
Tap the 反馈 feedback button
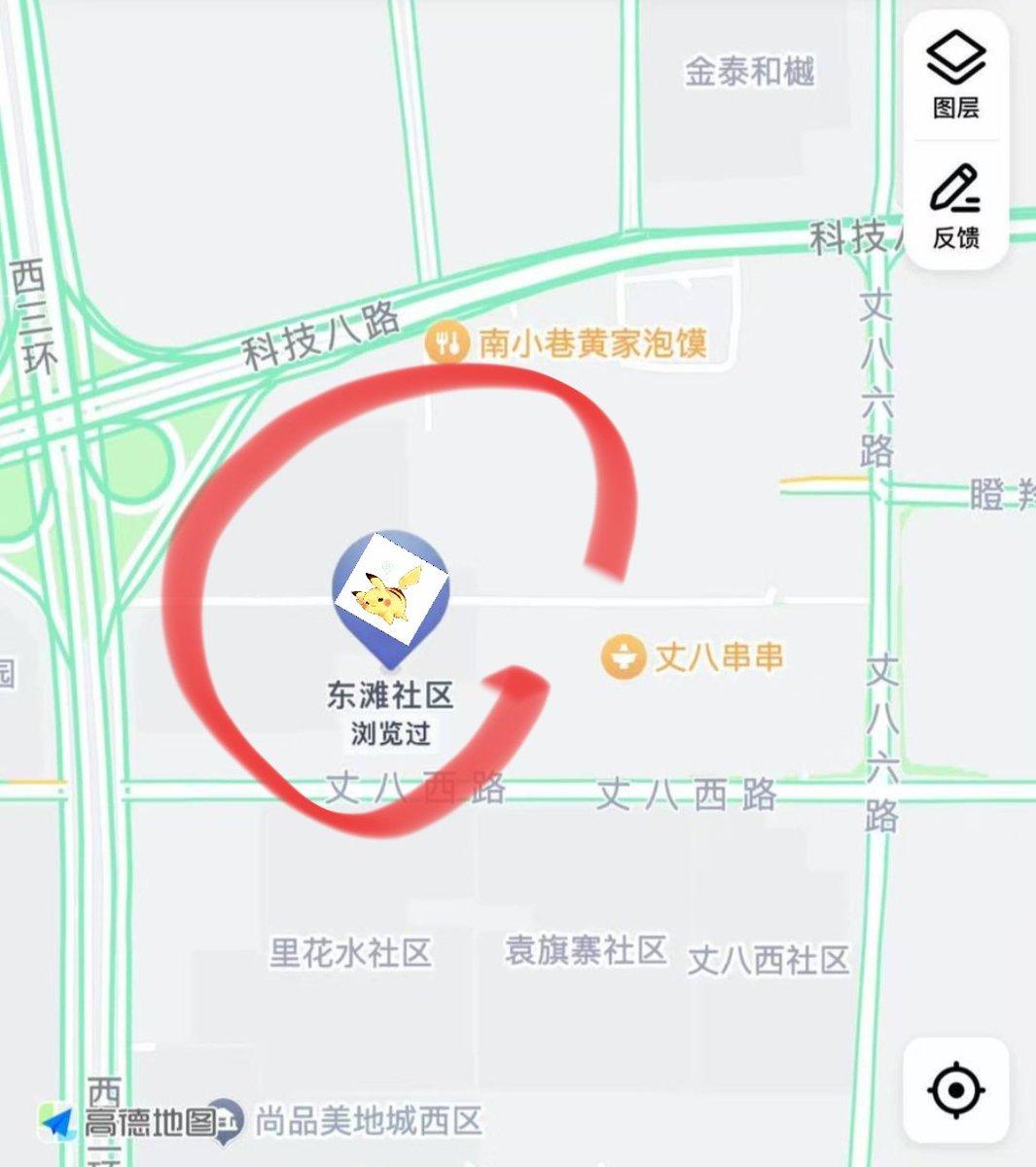[x=955, y=206]
